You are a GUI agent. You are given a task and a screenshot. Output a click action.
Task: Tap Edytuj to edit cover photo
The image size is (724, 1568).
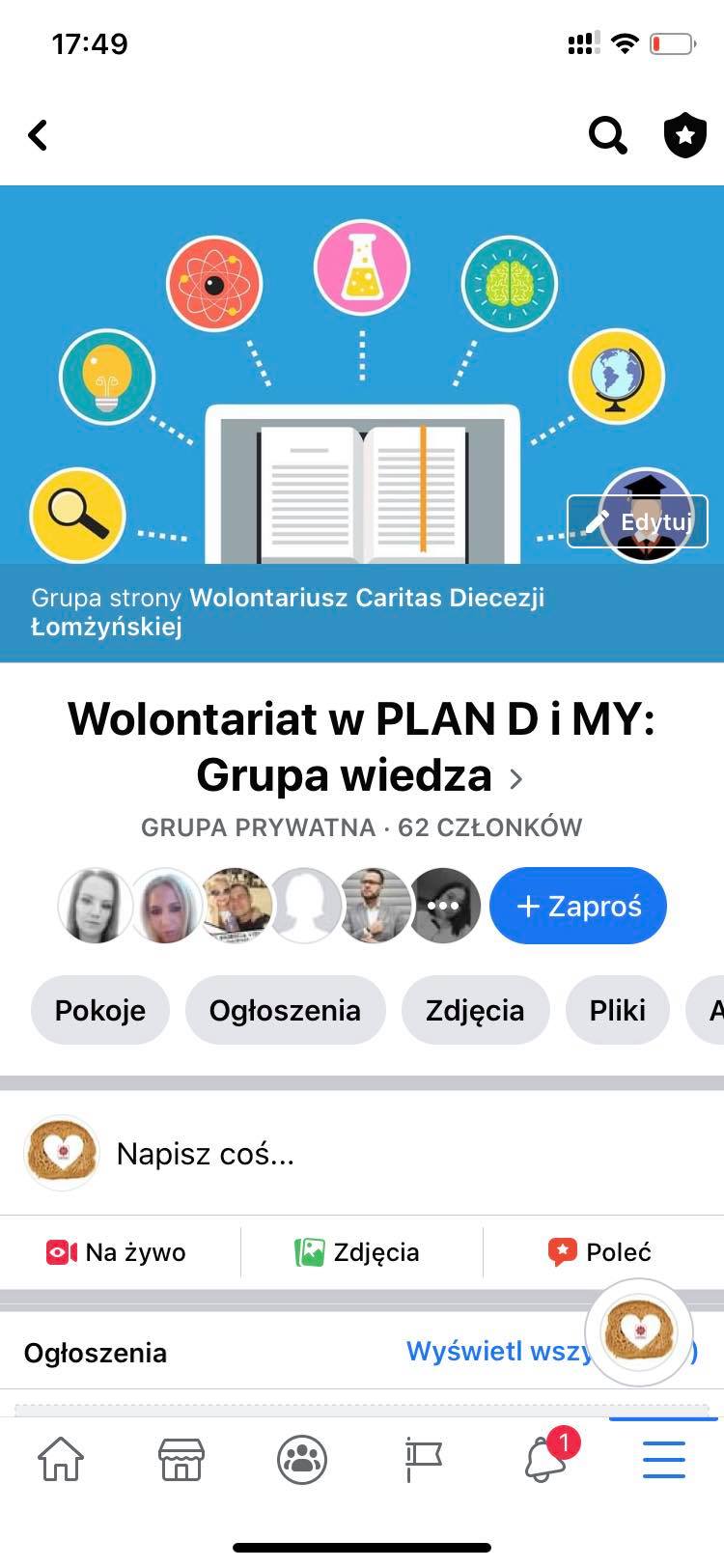click(637, 521)
